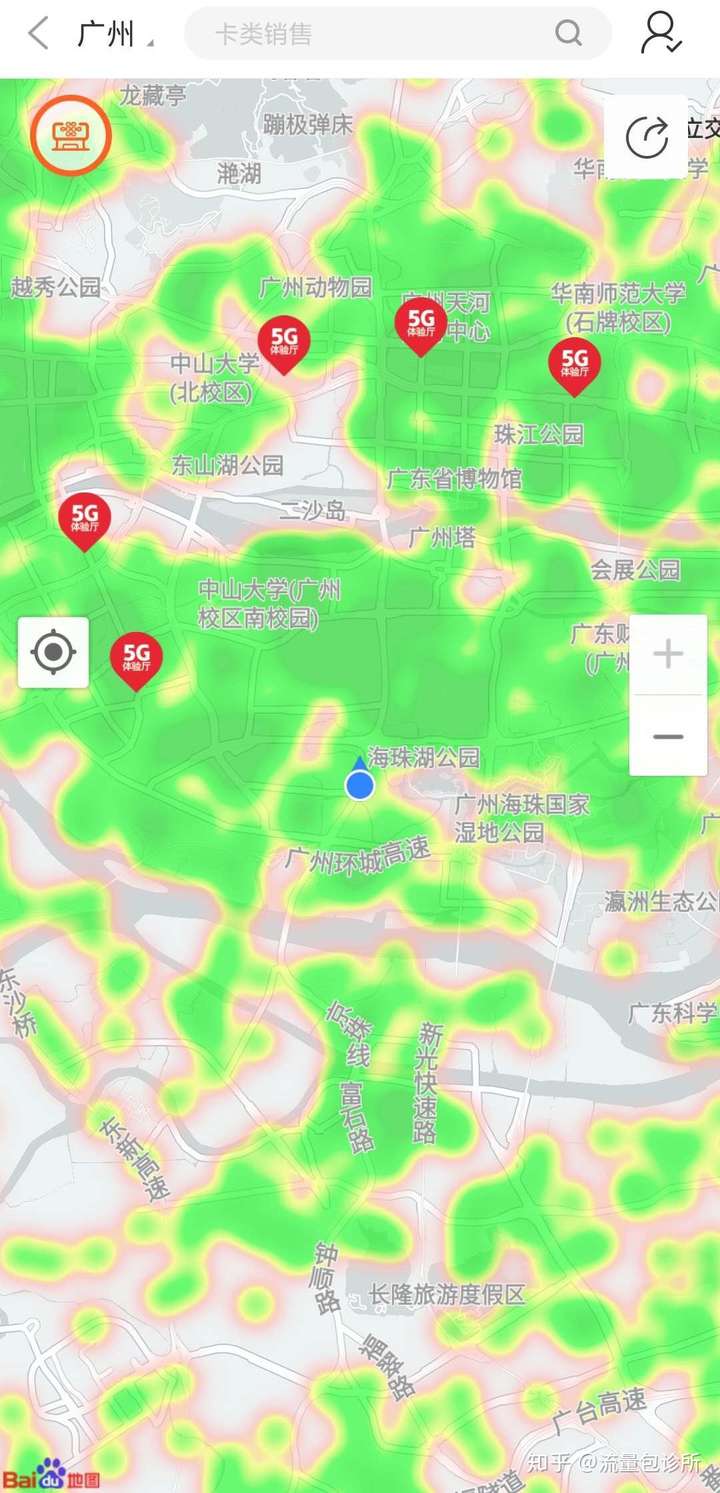Image resolution: width=720 pixels, height=1493 pixels.
Task: Open 5G体验厅 marker near 广州动物园
Action: point(285,344)
